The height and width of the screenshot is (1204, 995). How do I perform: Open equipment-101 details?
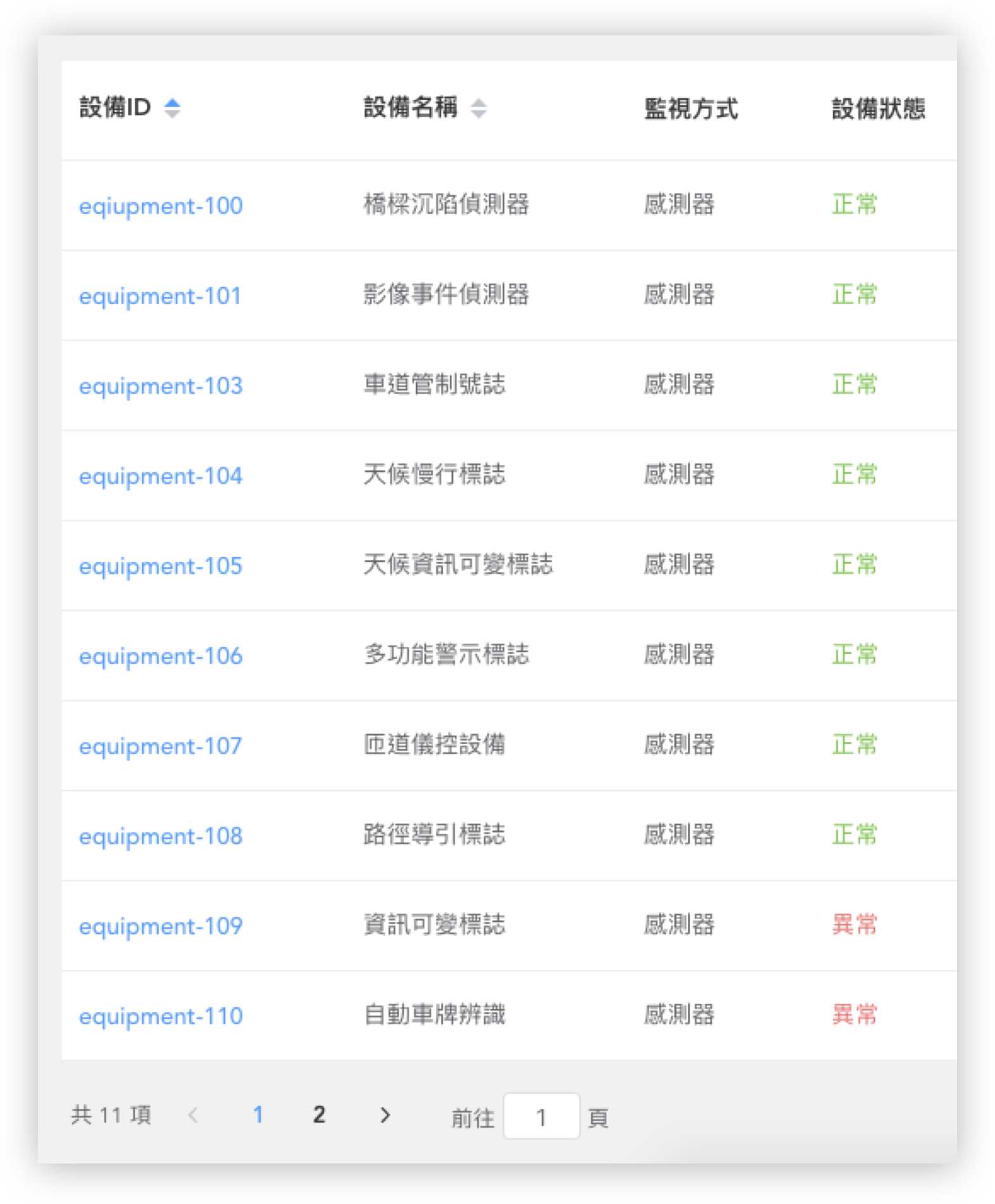point(160,296)
